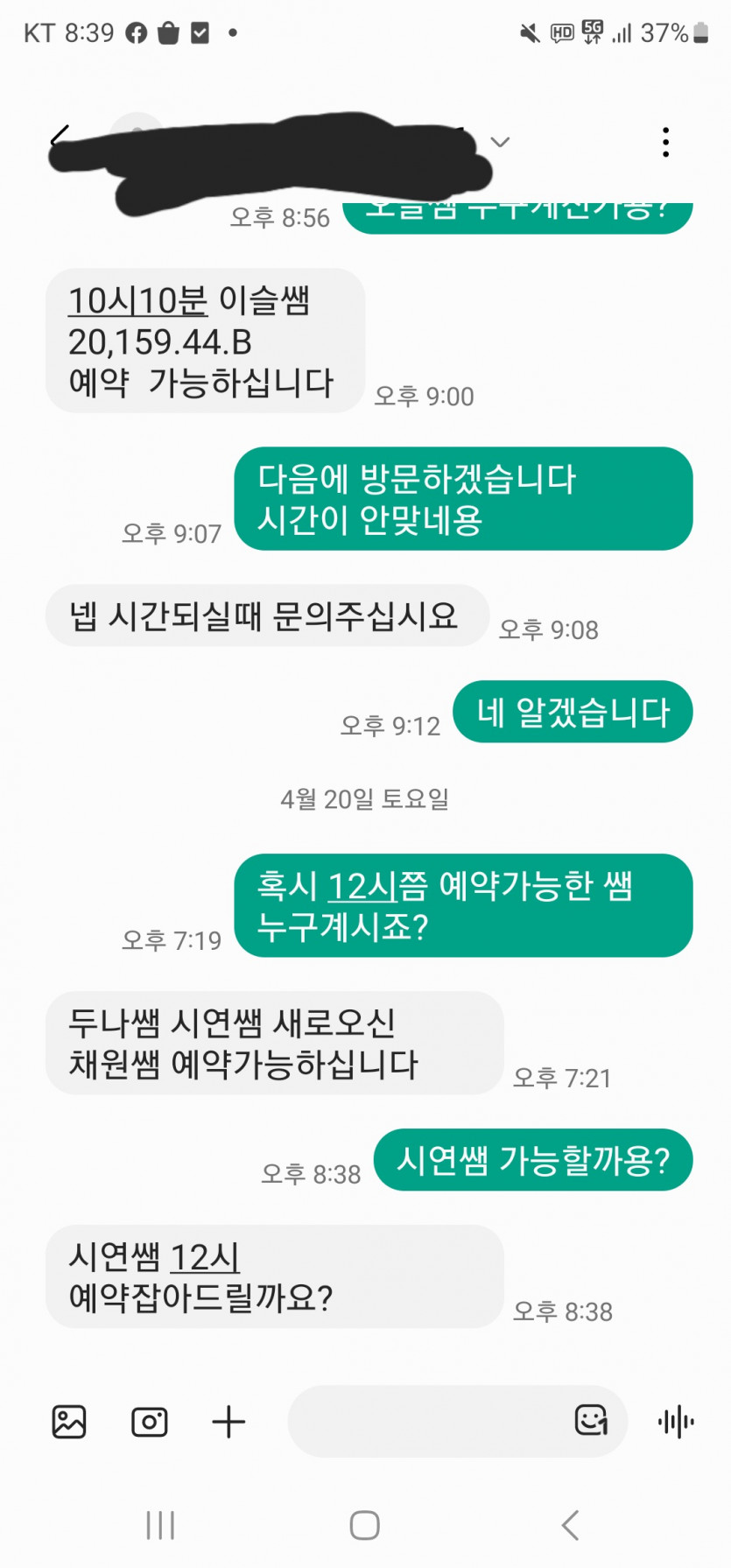Tap the underlined 10시10분 time link
Image resolution: width=731 pixels, height=1568 pixels.
[x=137, y=301]
